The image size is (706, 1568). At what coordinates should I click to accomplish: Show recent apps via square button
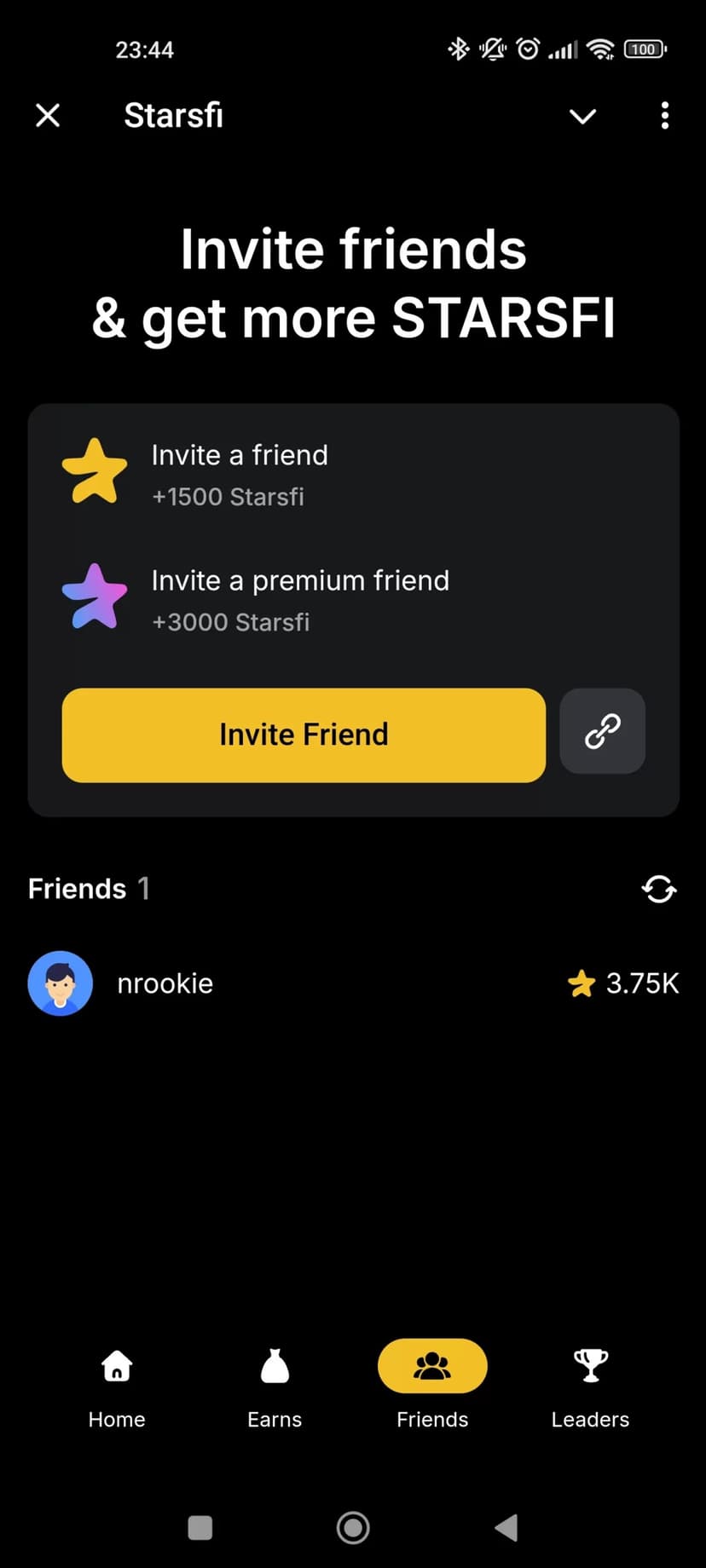click(200, 1528)
